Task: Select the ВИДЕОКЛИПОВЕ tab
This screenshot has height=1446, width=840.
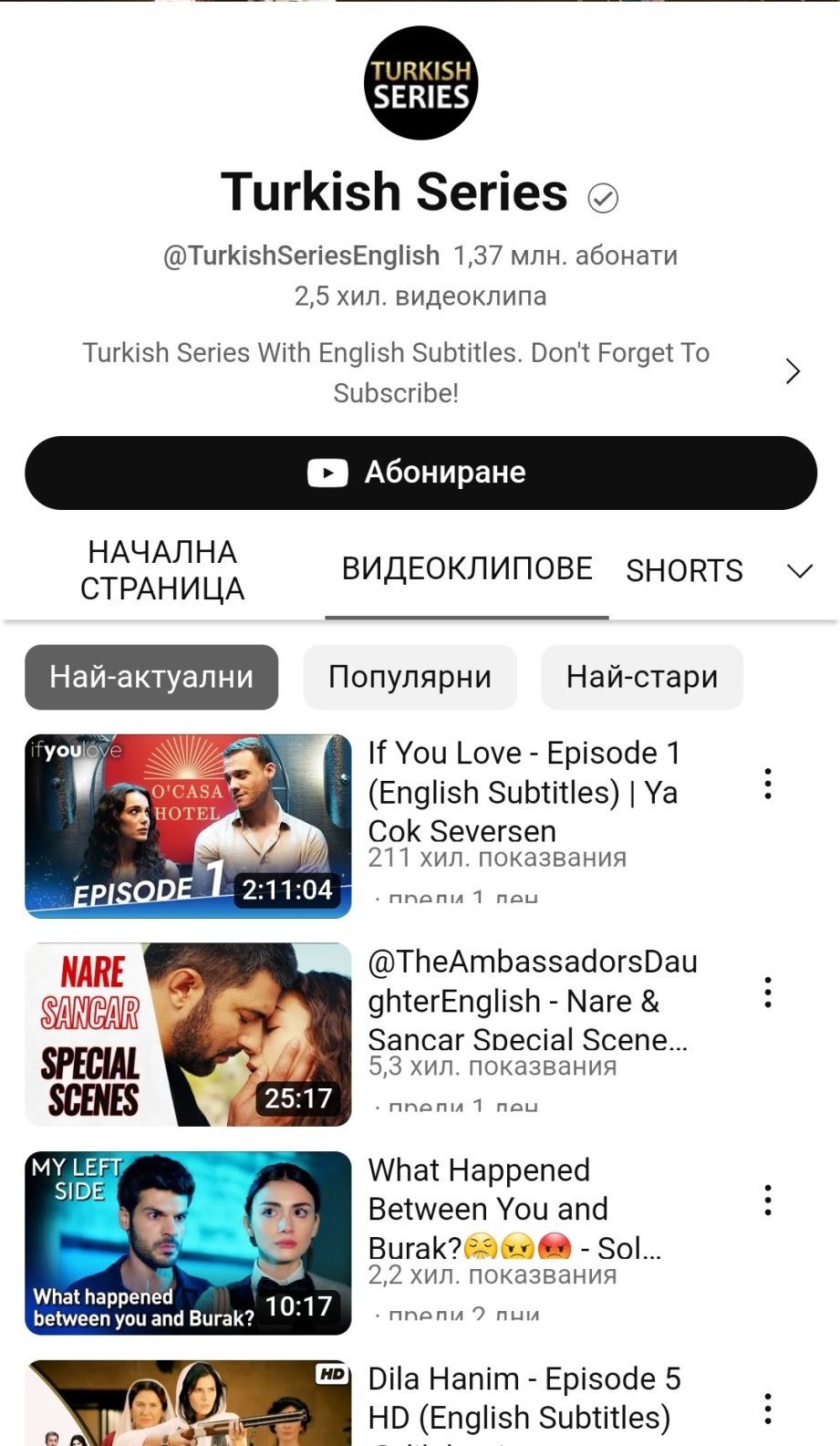Action: (x=467, y=568)
